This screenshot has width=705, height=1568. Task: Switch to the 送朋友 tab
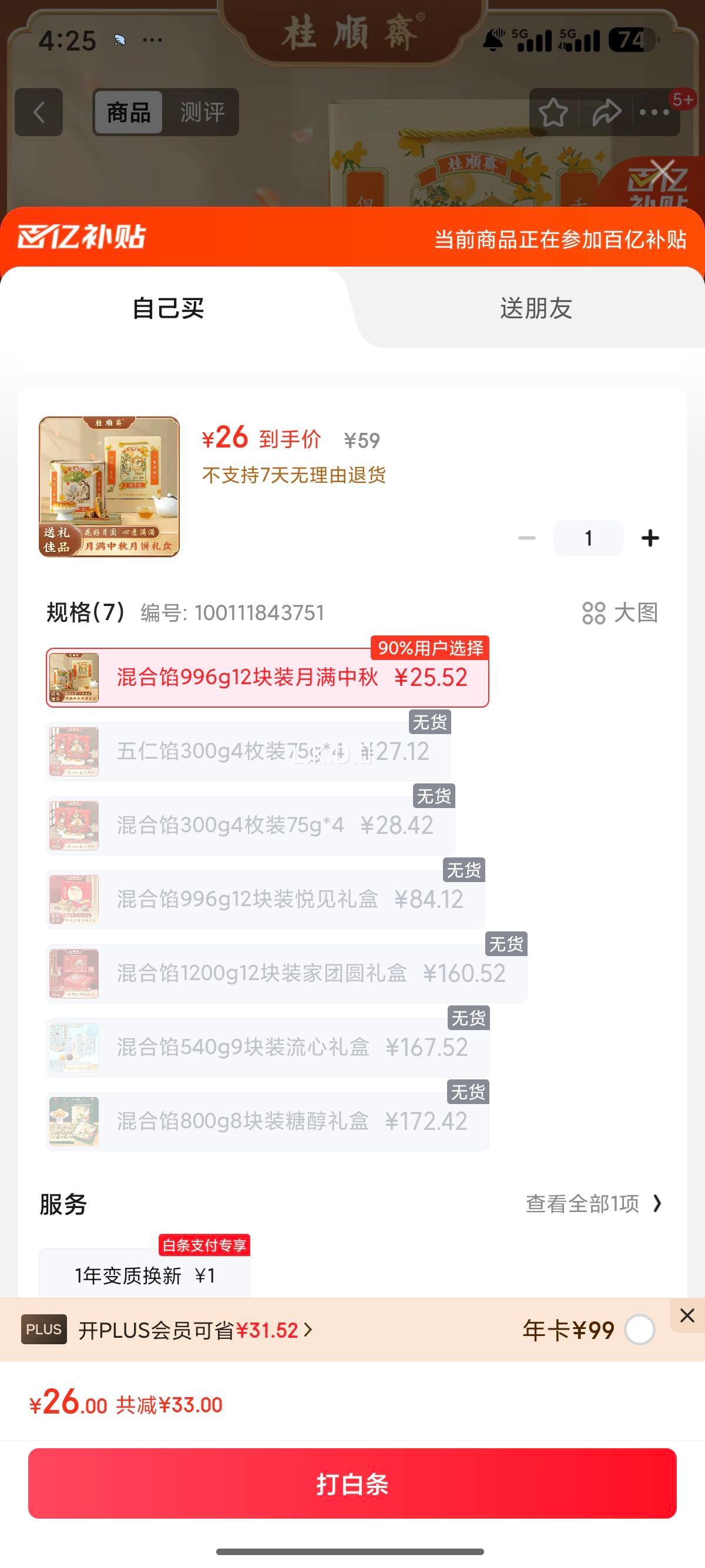[x=536, y=309]
